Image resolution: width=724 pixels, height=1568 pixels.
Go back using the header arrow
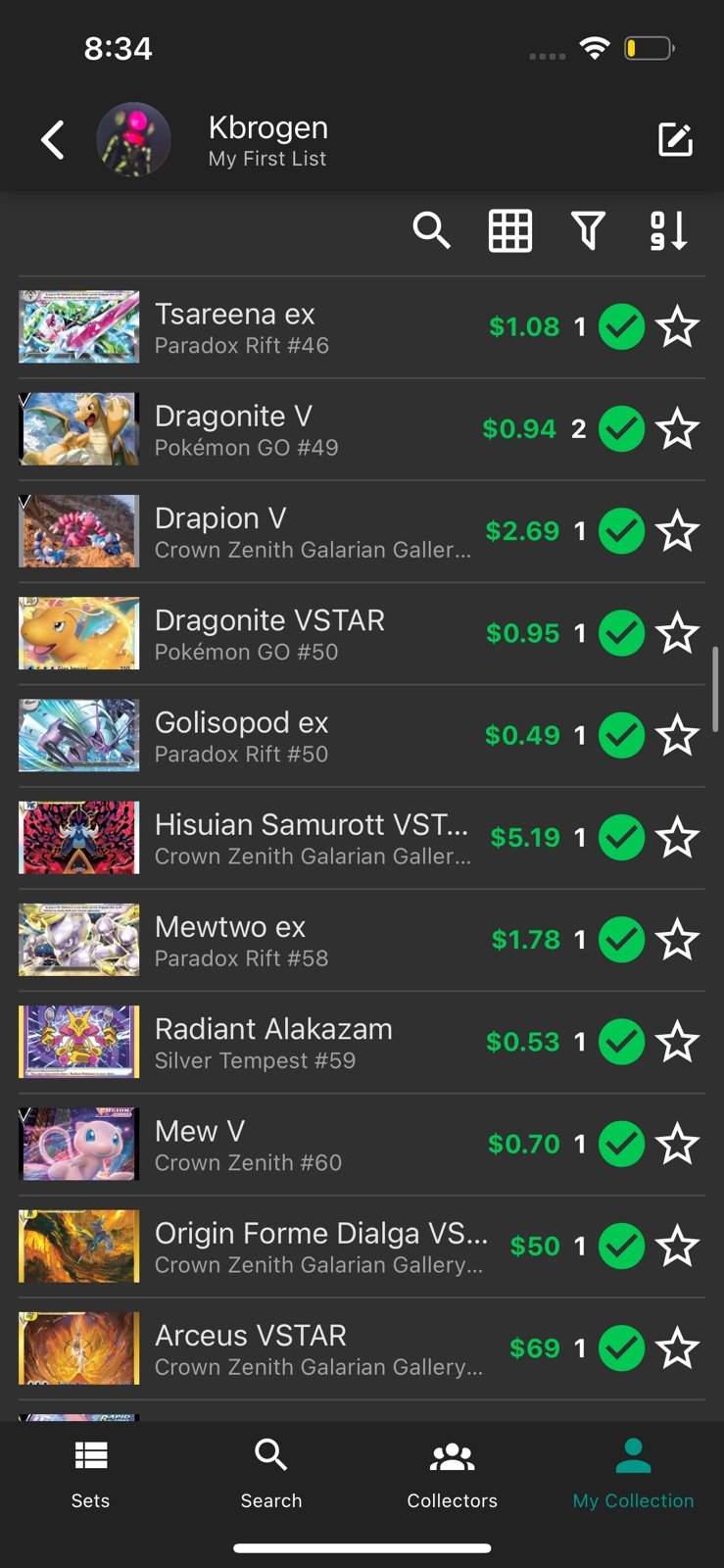coord(53,140)
